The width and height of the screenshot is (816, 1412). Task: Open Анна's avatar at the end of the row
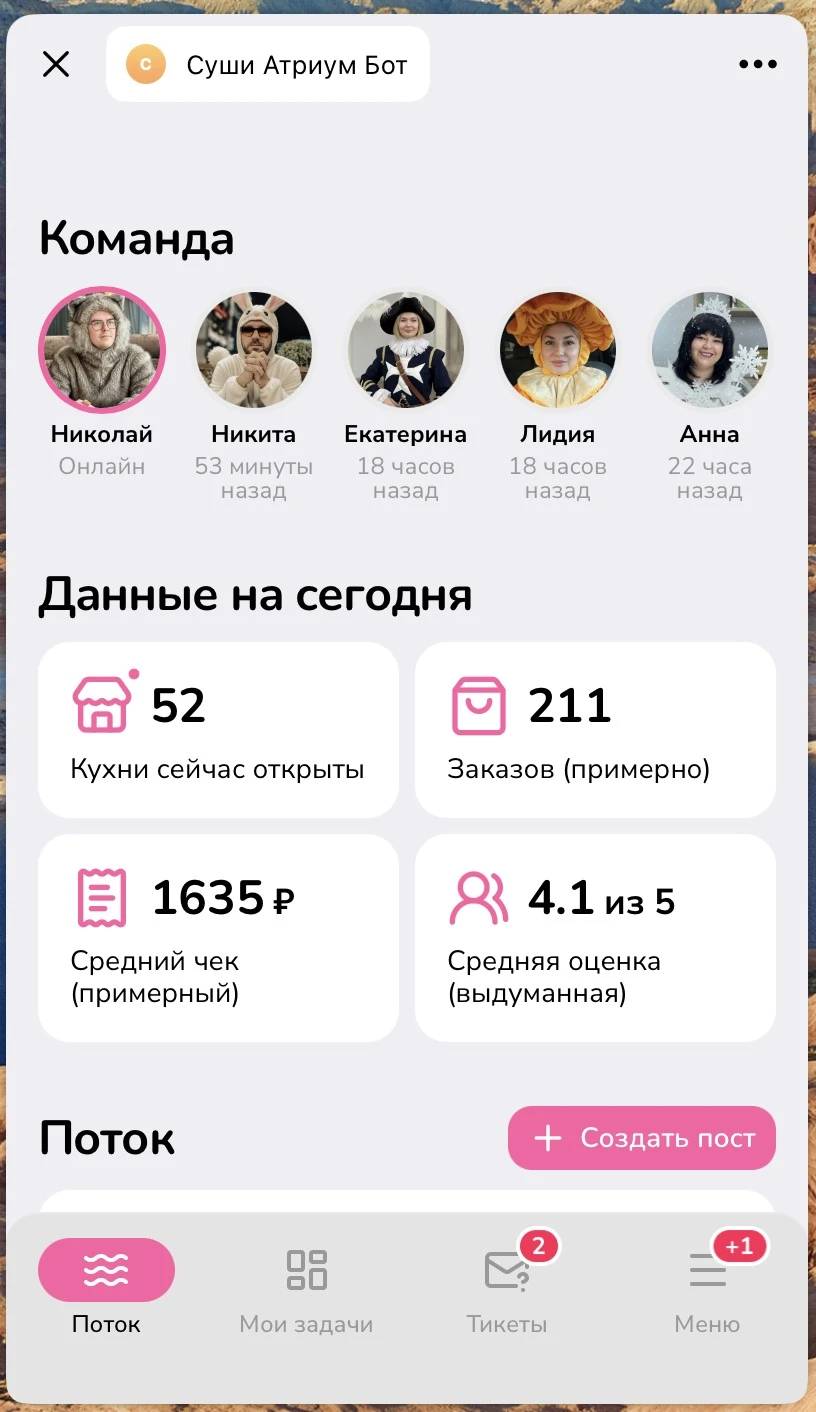[x=710, y=350]
